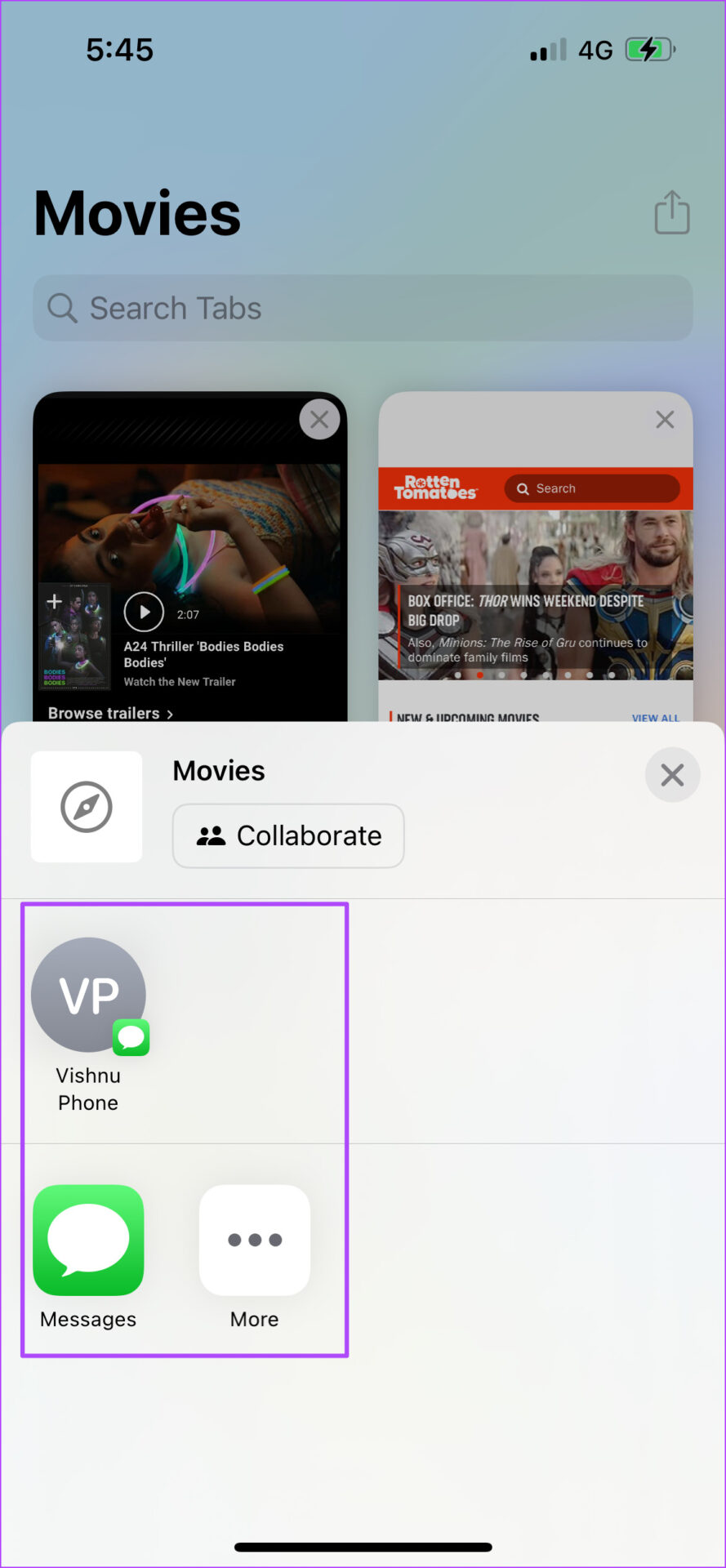726x1568 pixels.
Task: Tap the Search Tabs field
Action: pos(363,308)
